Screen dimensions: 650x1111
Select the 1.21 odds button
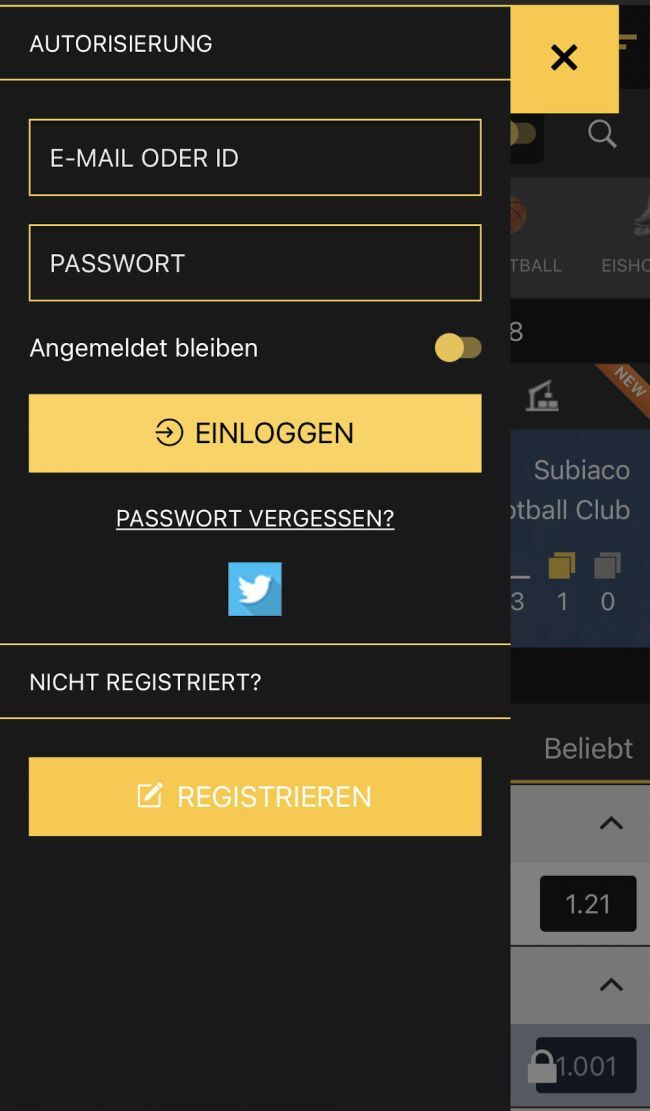[587, 904]
